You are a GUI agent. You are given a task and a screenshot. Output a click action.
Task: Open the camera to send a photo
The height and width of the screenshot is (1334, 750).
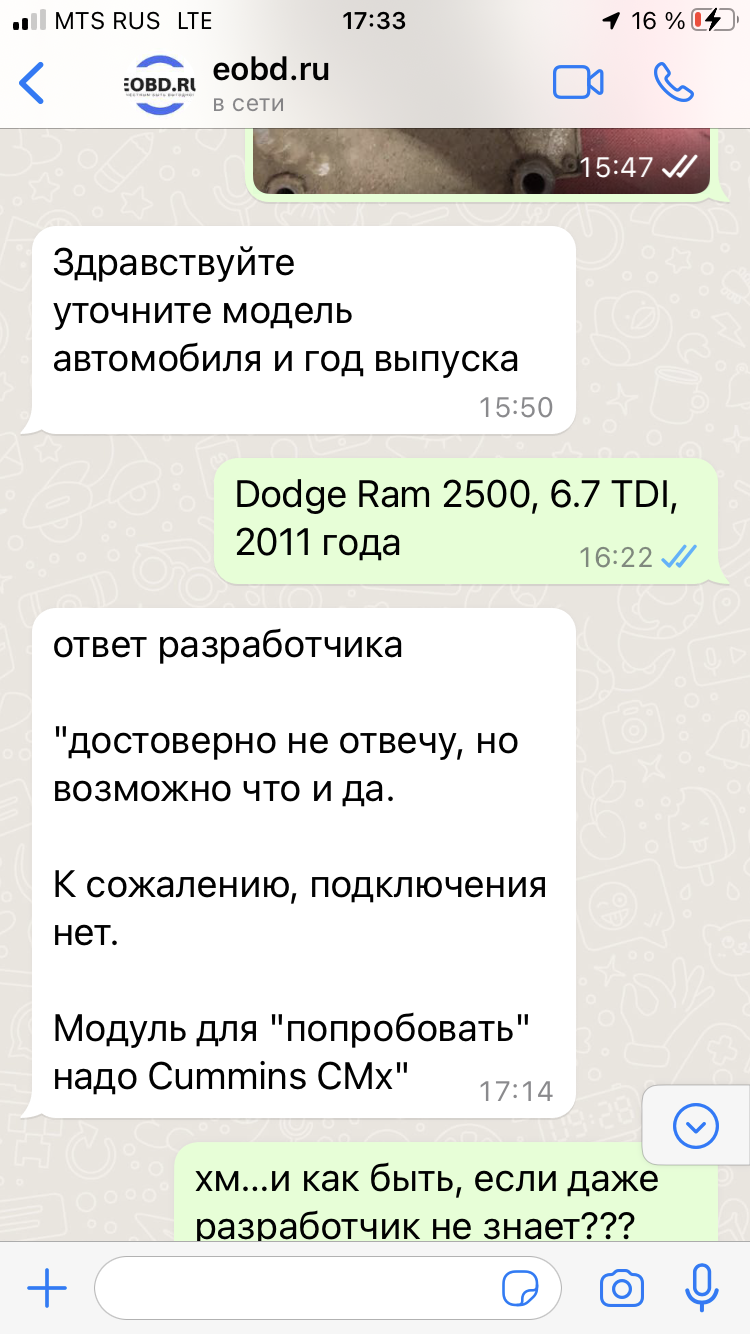[620, 1289]
